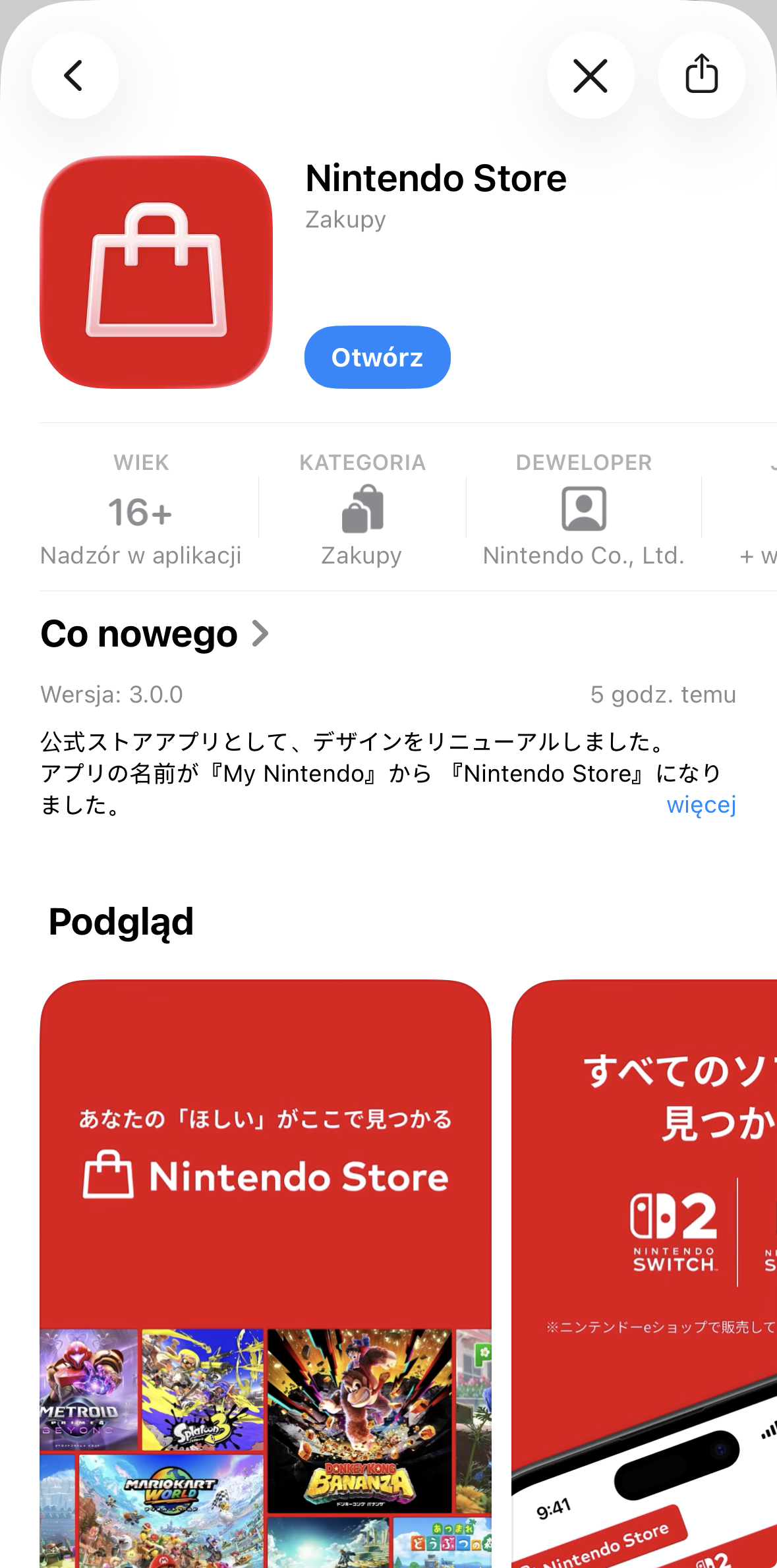Open the second preview screenshot showing Switch 2
Image resolution: width=777 pixels, height=1568 pixels.
(645, 1272)
